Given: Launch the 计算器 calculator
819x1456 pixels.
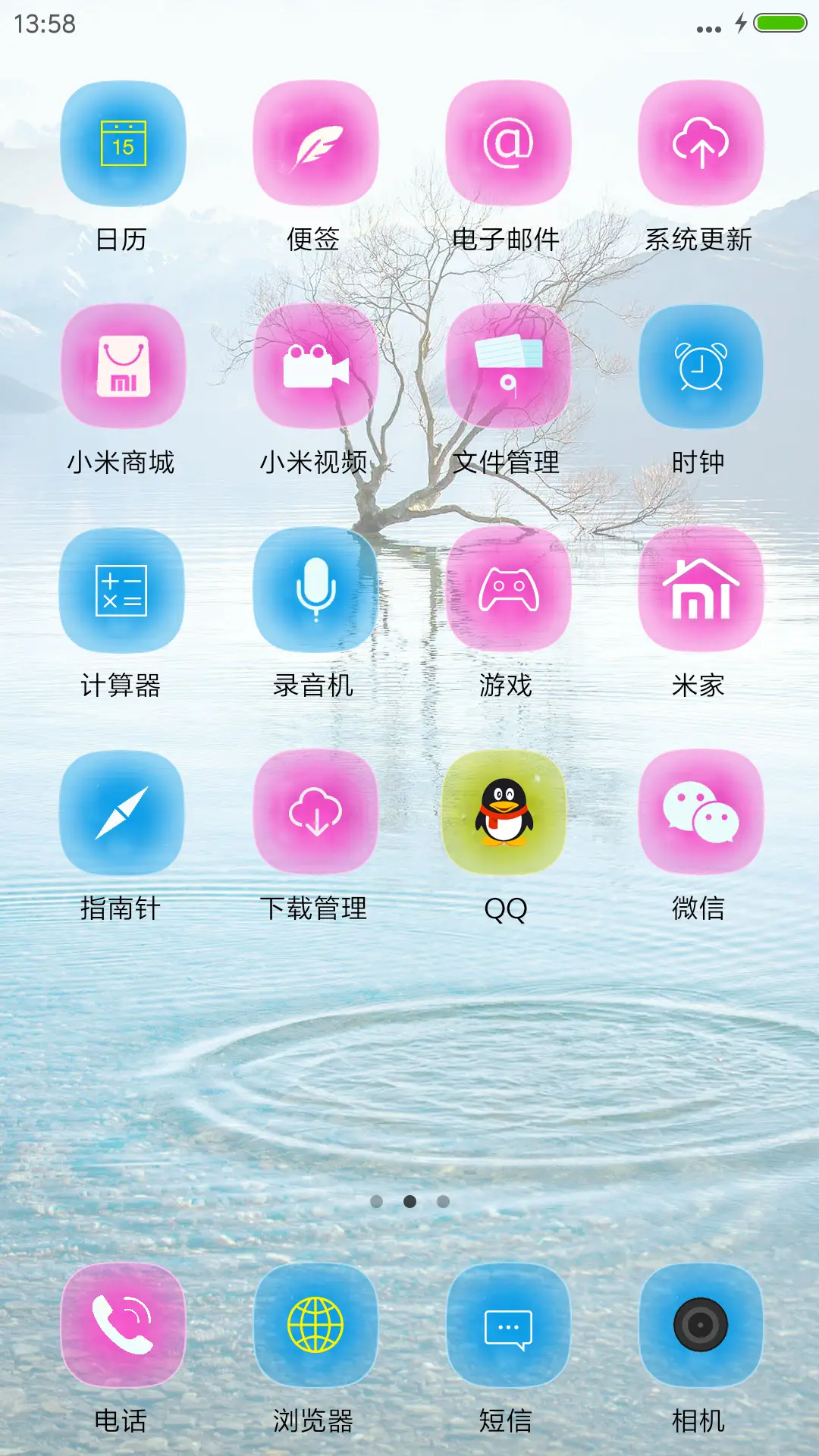Looking at the screenshot, I should [124, 592].
